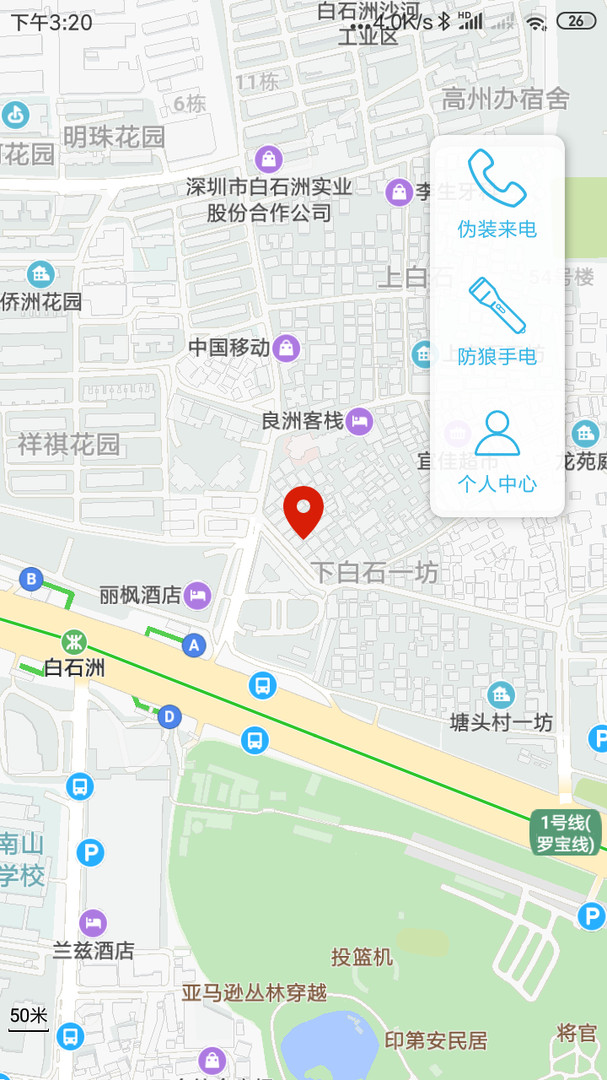Turn on the 防狼手电 flashlight
Image resolution: width=607 pixels, height=1080 pixels.
tap(497, 322)
